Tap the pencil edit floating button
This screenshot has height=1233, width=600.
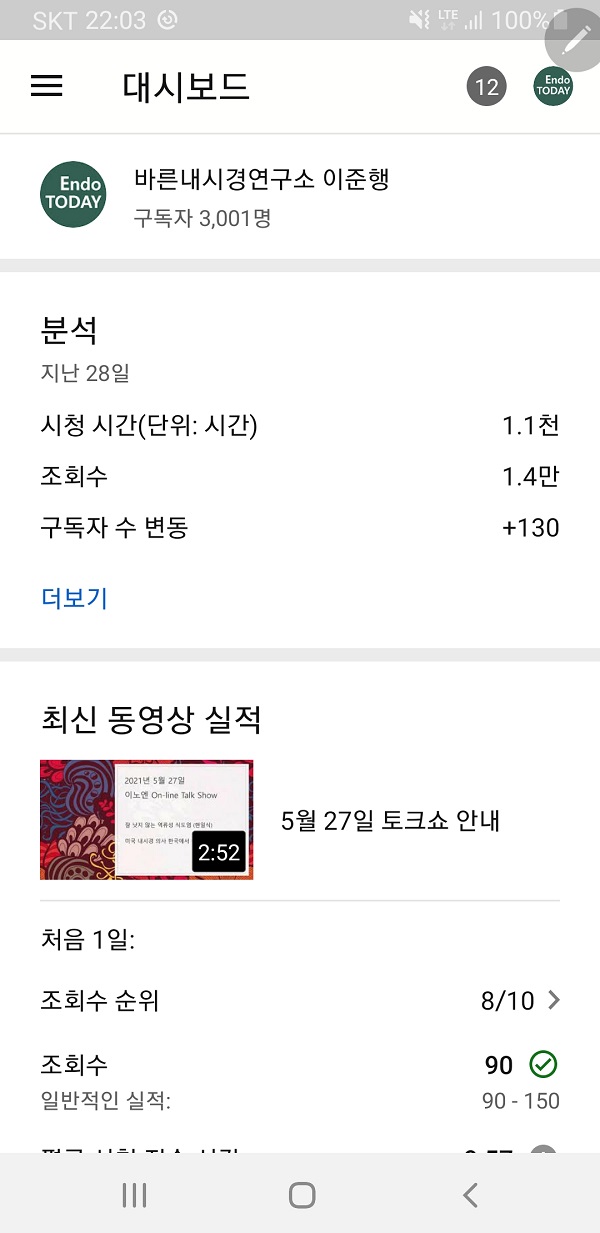pyautogui.click(x=576, y=38)
